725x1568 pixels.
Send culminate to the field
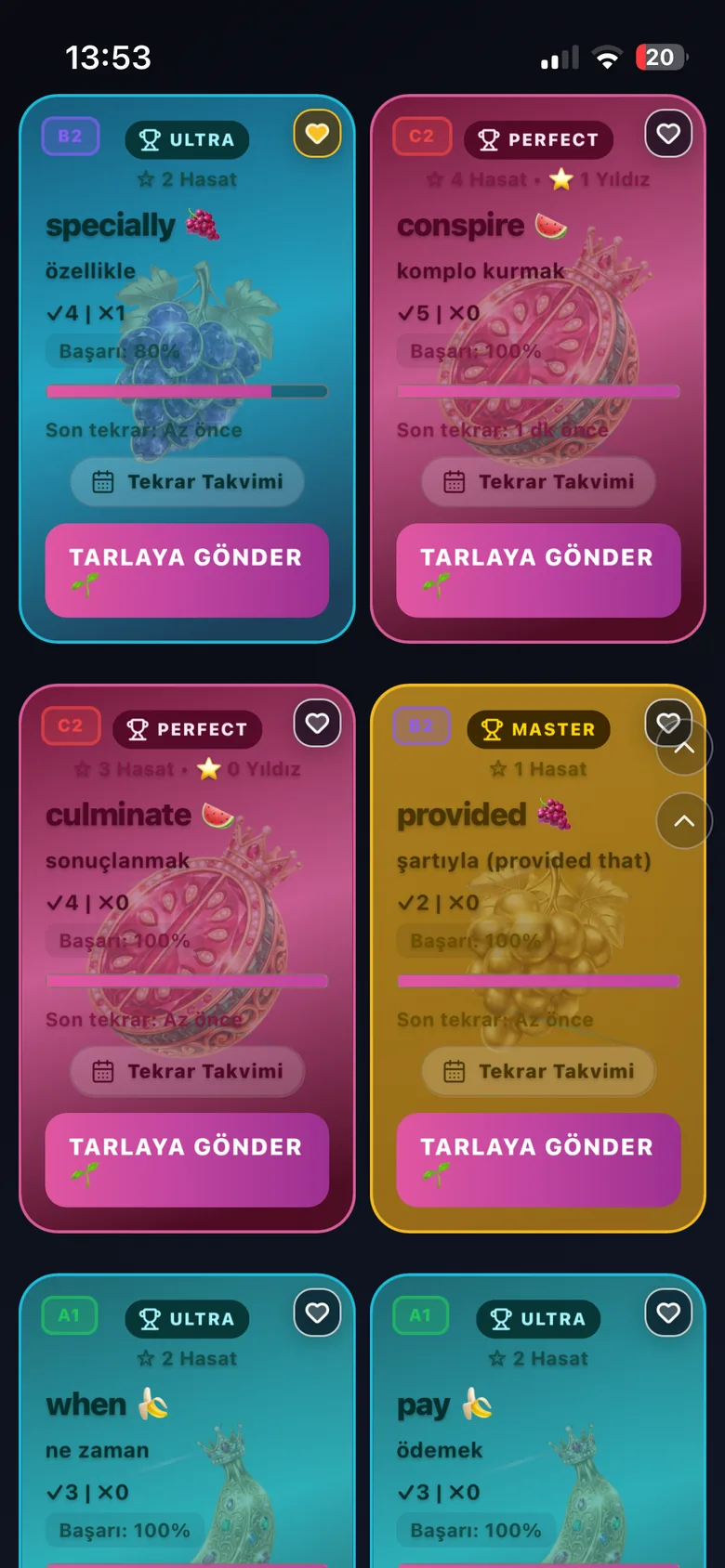click(187, 1160)
